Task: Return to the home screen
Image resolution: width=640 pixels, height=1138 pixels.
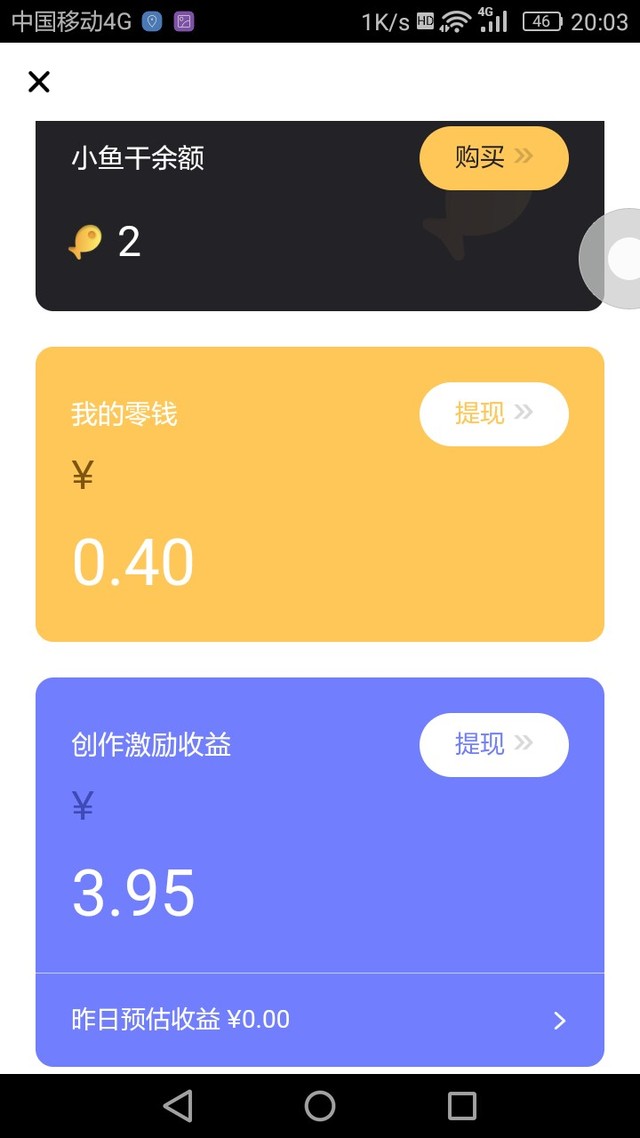Action: pos(320,1105)
